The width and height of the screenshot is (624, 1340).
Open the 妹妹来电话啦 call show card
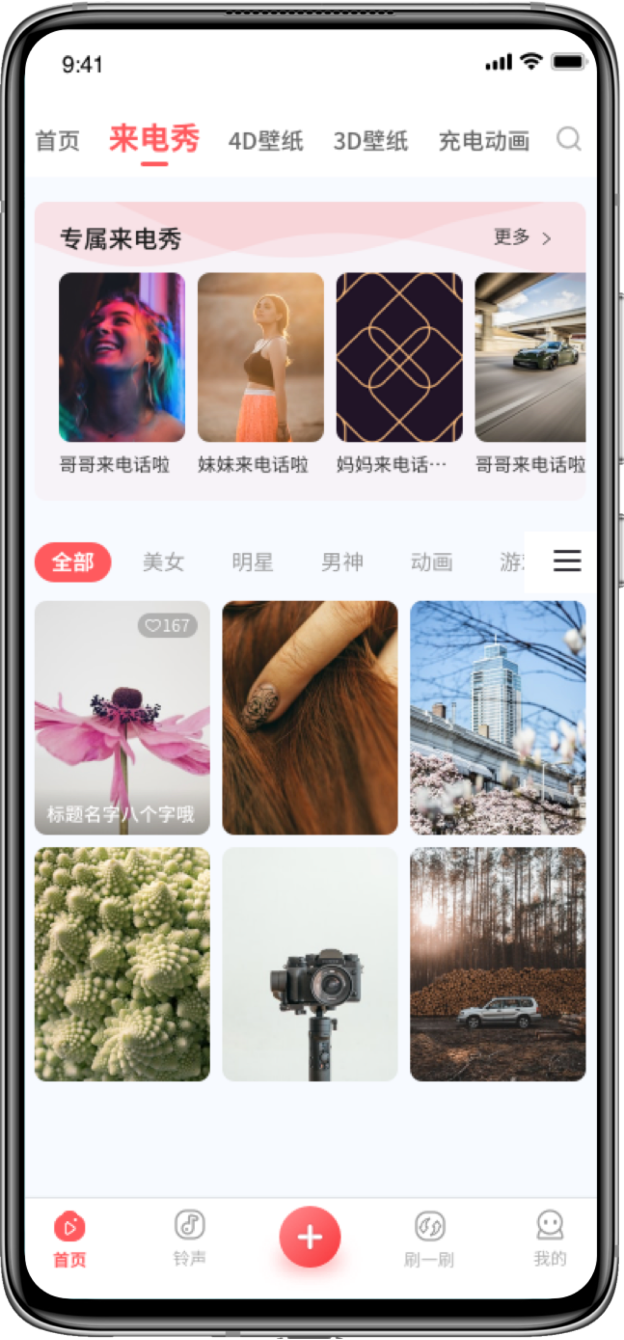(x=260, y=357)
